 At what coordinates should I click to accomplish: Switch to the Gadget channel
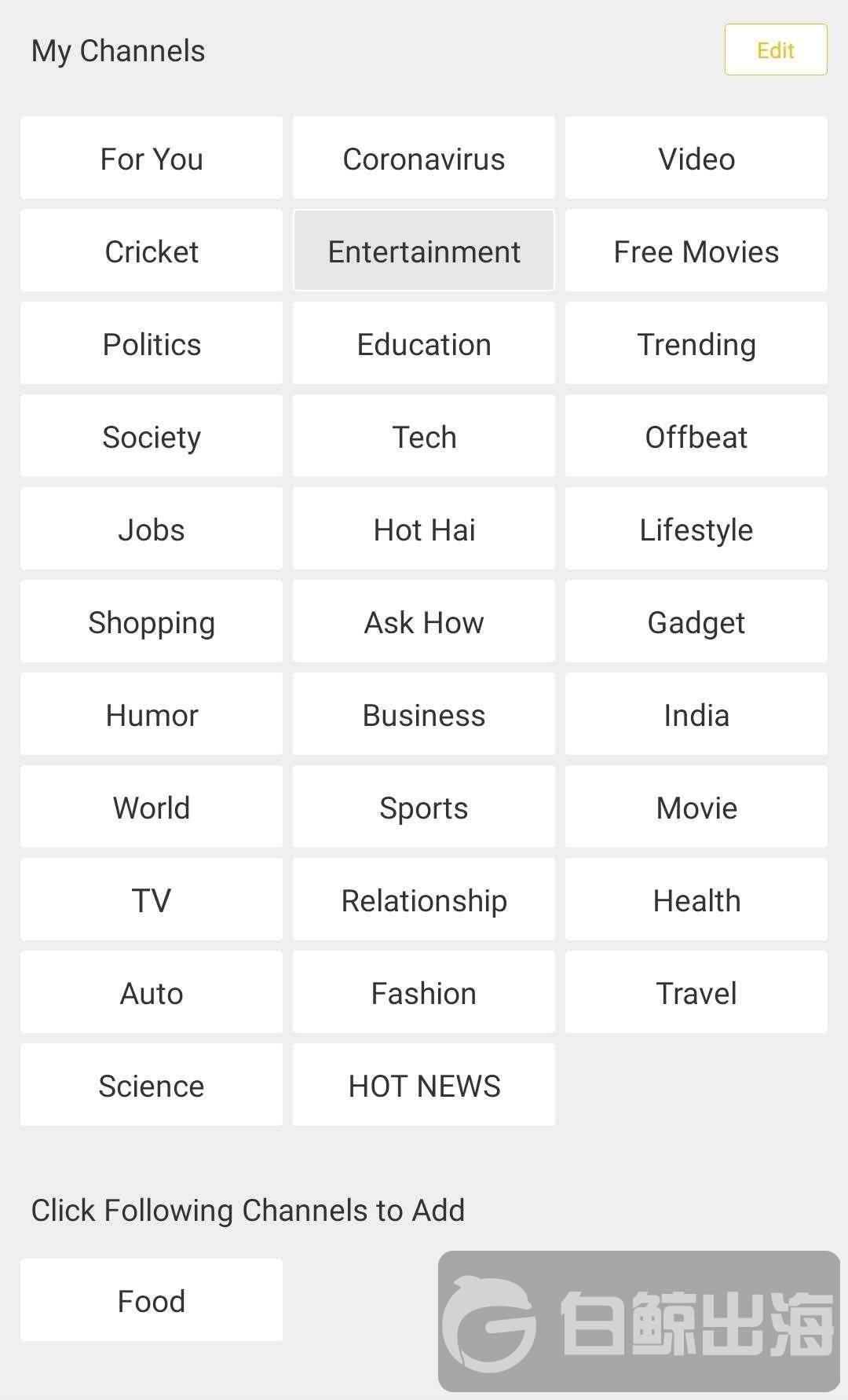tap(696, 622)
